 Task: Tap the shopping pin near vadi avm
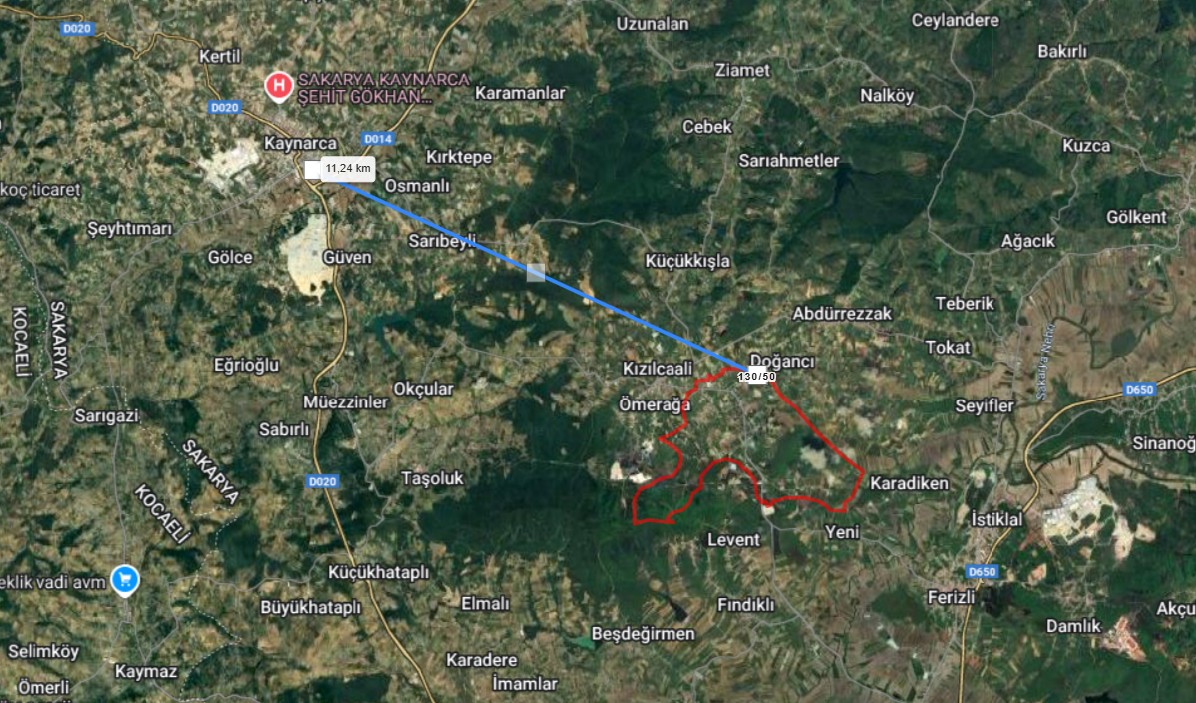click(x=125, y=578)
